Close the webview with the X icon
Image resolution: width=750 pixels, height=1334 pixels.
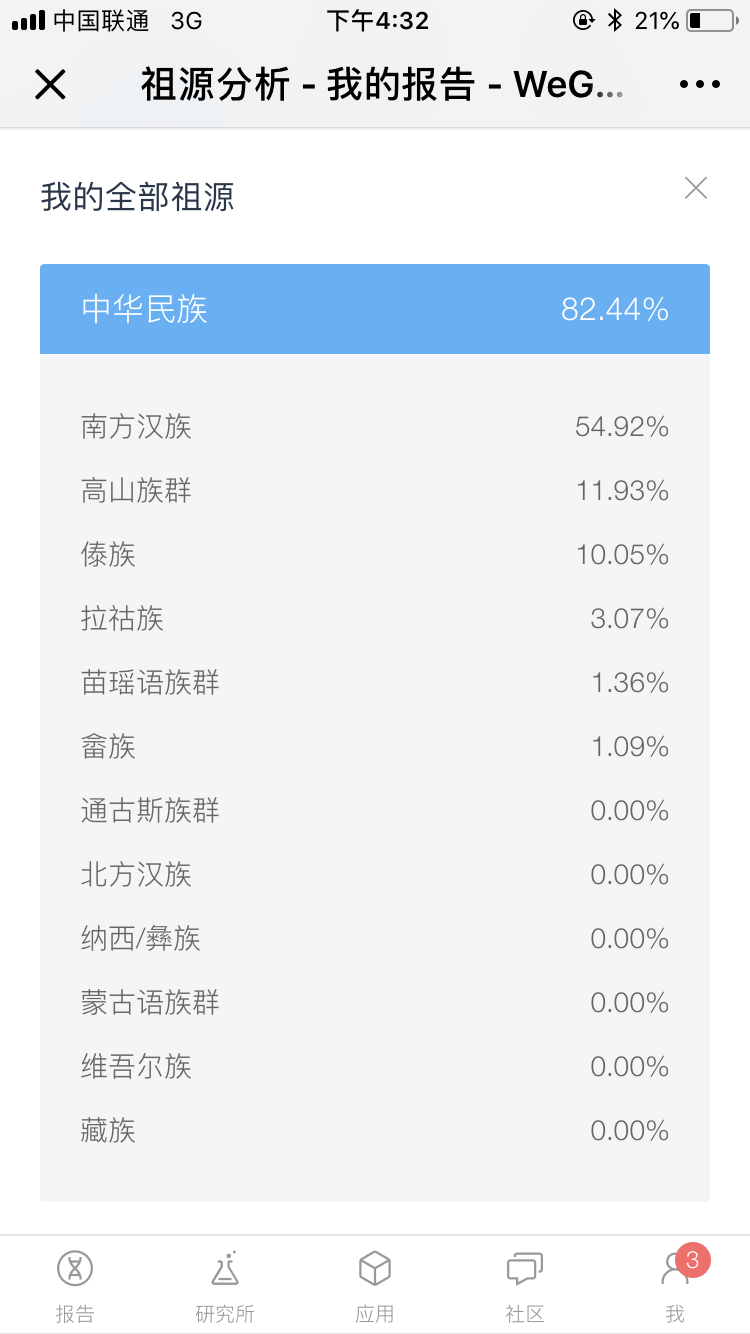coord(50,85)
